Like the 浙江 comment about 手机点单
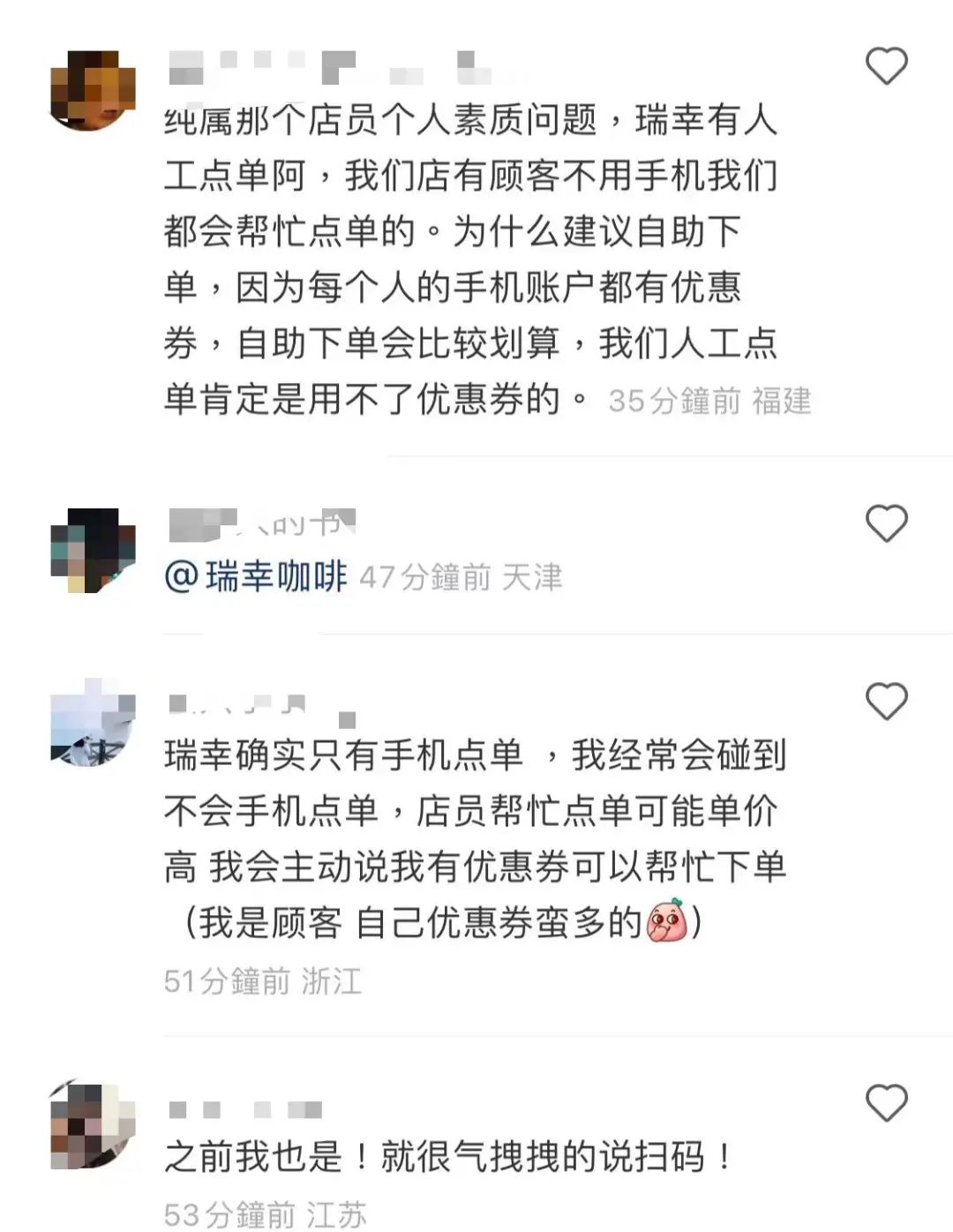Viewport: 953px width, 1232px height. coord(886,702)
